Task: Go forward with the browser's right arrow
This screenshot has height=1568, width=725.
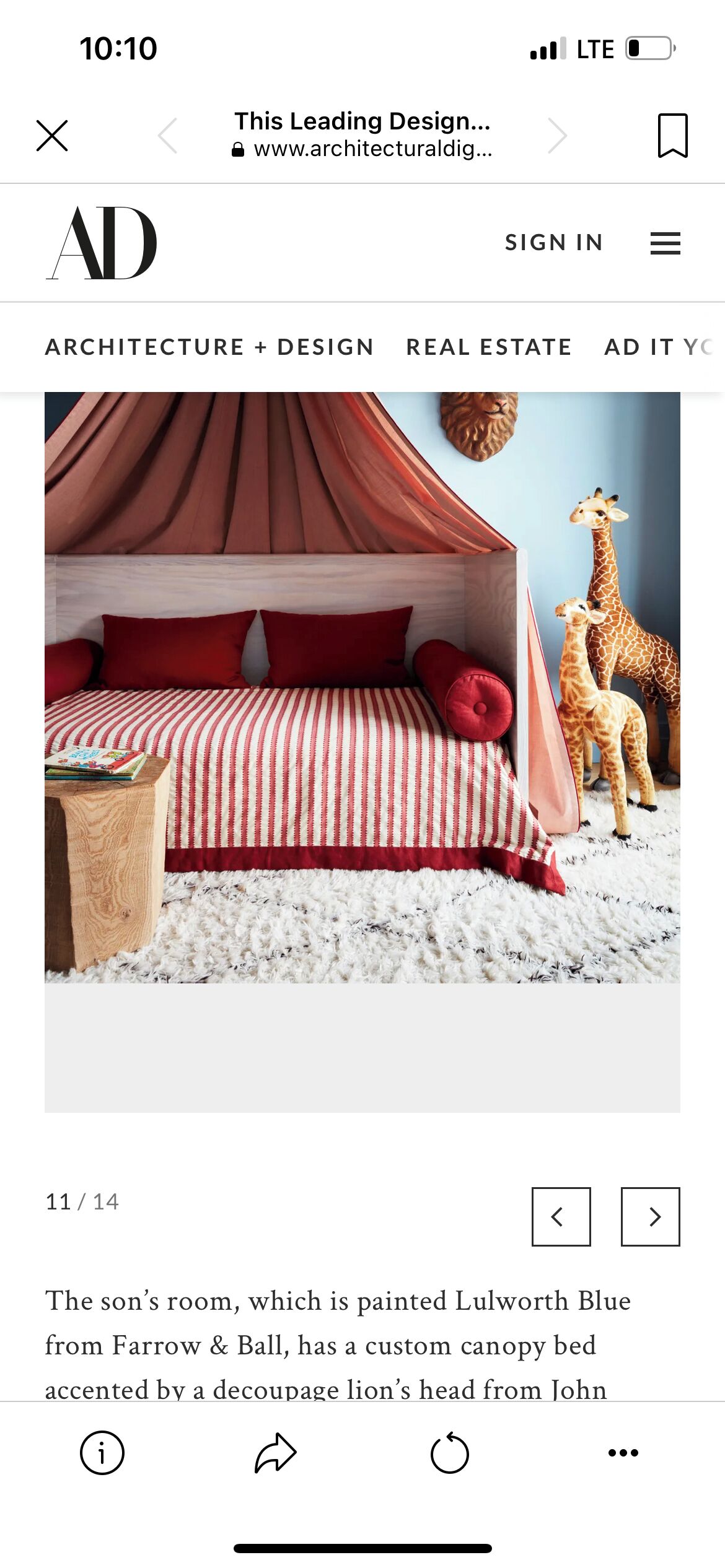Action: click(x=557, y=136)
